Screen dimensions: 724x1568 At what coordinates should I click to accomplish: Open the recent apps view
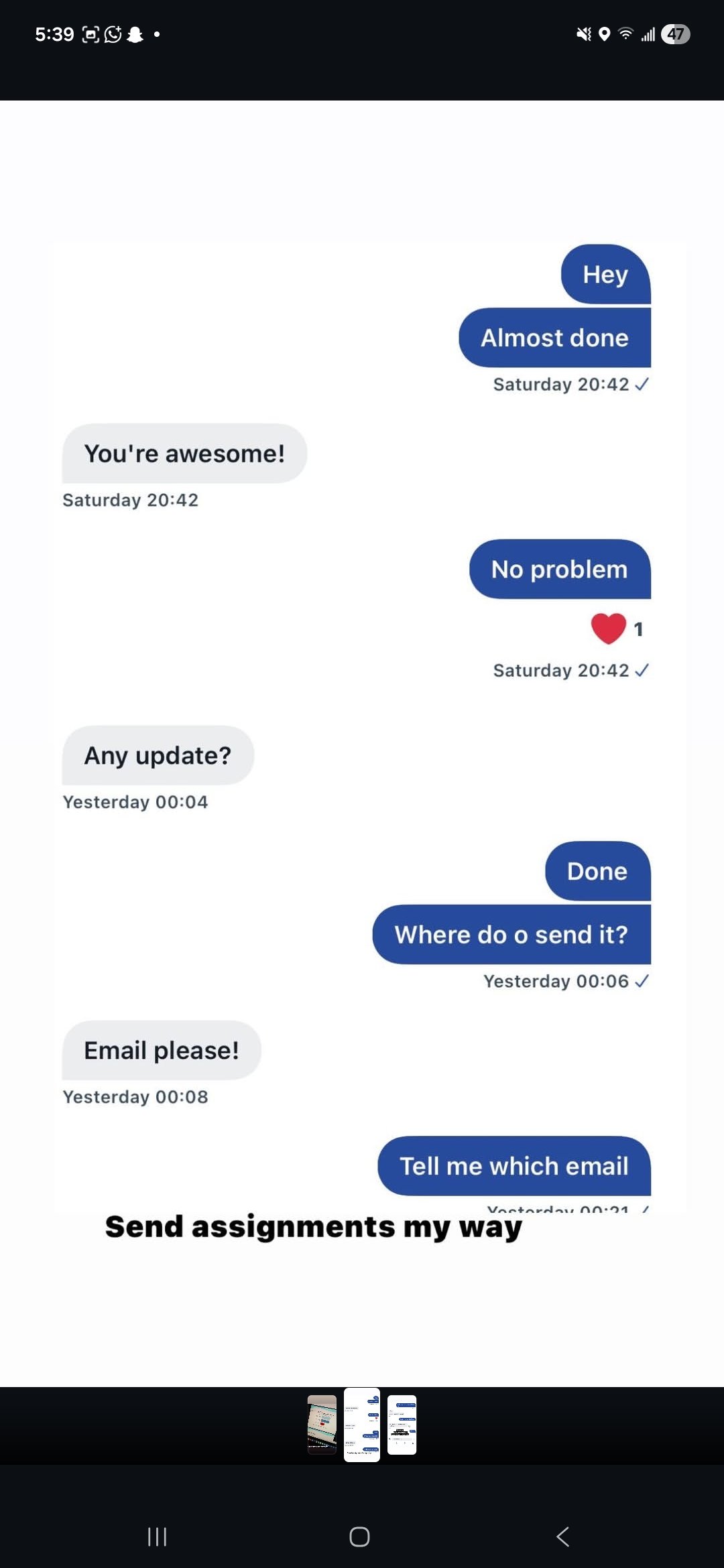tap(157, 1537)
